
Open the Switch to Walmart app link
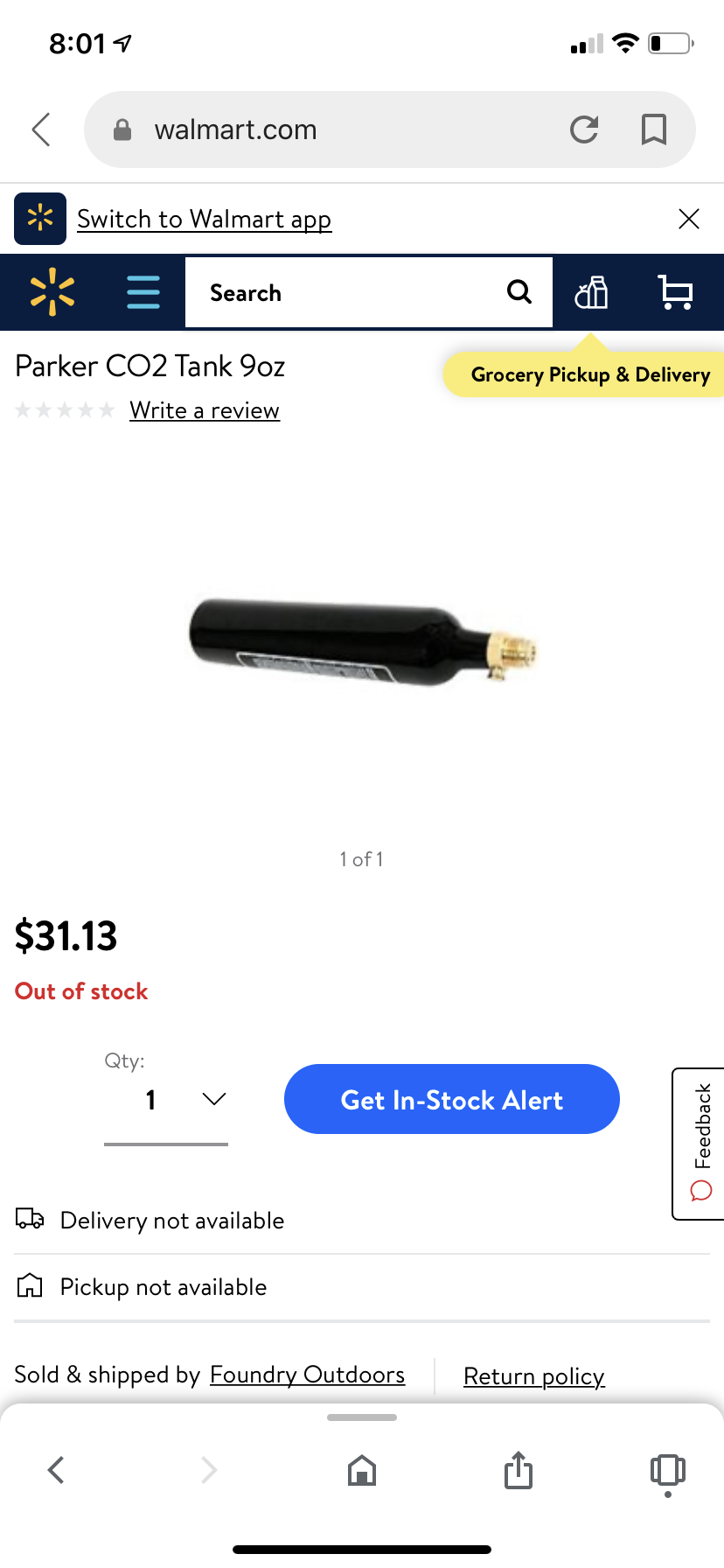coord(204,219)
